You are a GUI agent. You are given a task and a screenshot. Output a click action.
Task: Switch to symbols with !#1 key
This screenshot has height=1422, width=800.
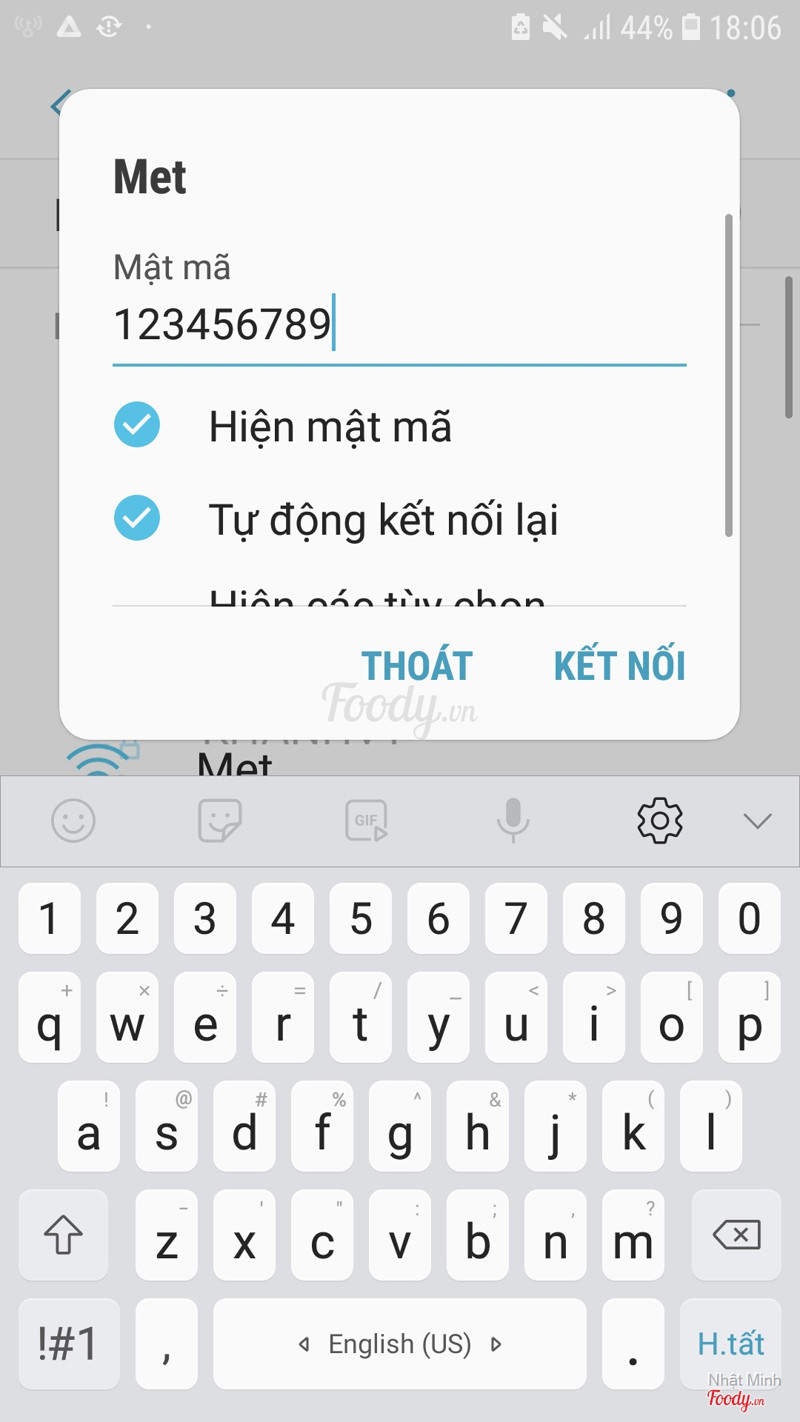coord(68,1344)
